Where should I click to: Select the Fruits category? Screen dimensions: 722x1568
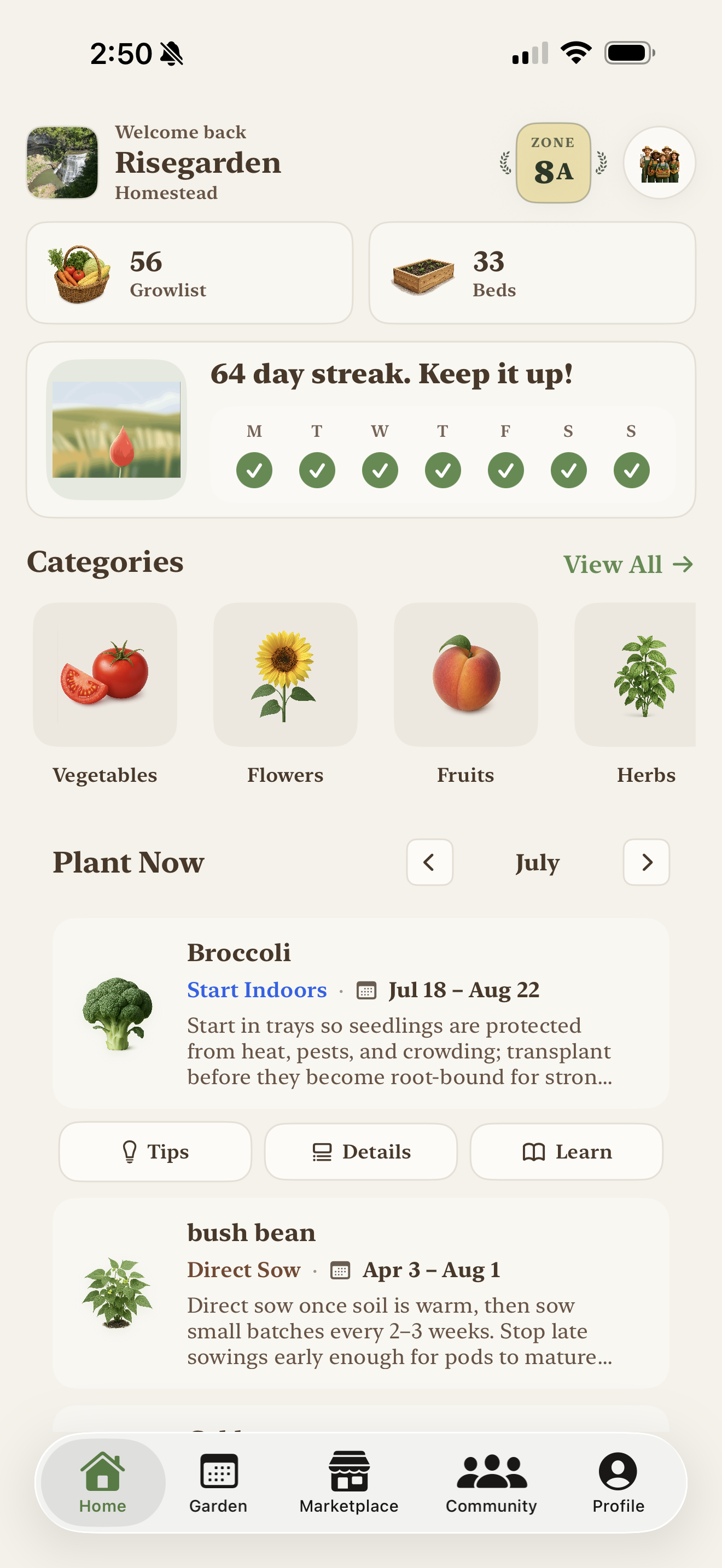point(465,694)
